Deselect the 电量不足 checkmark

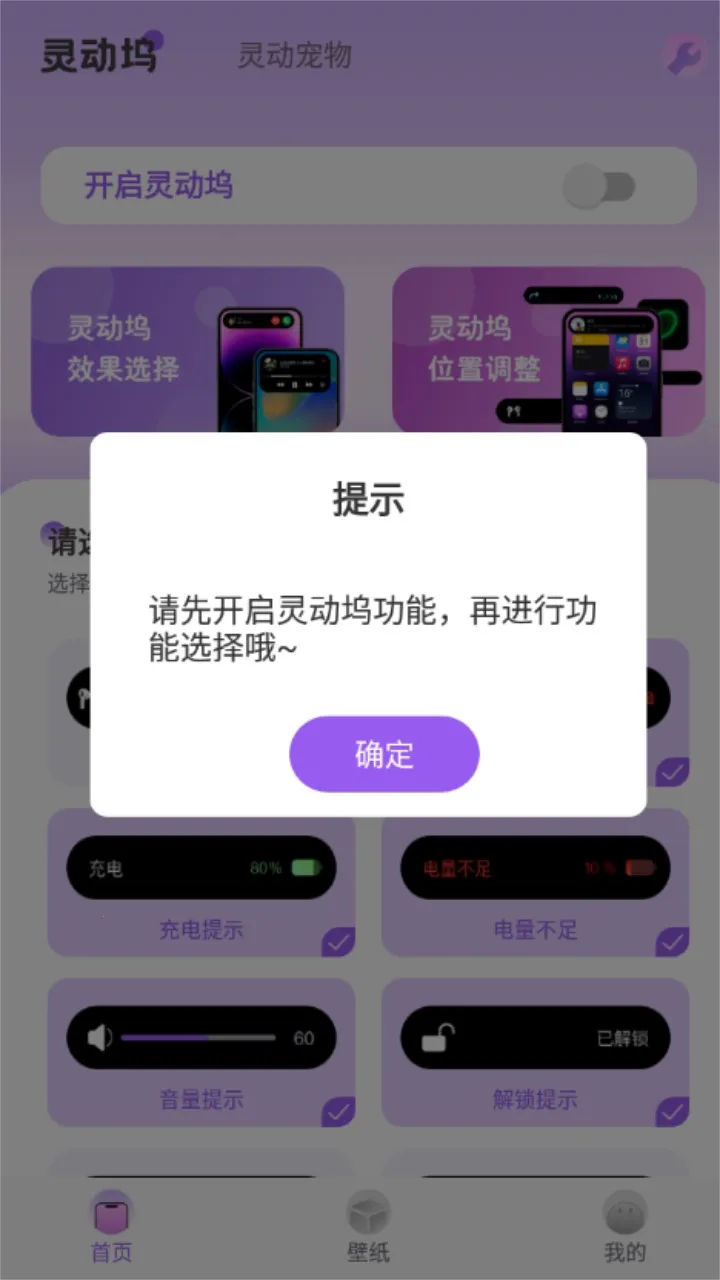pos(671,940)
